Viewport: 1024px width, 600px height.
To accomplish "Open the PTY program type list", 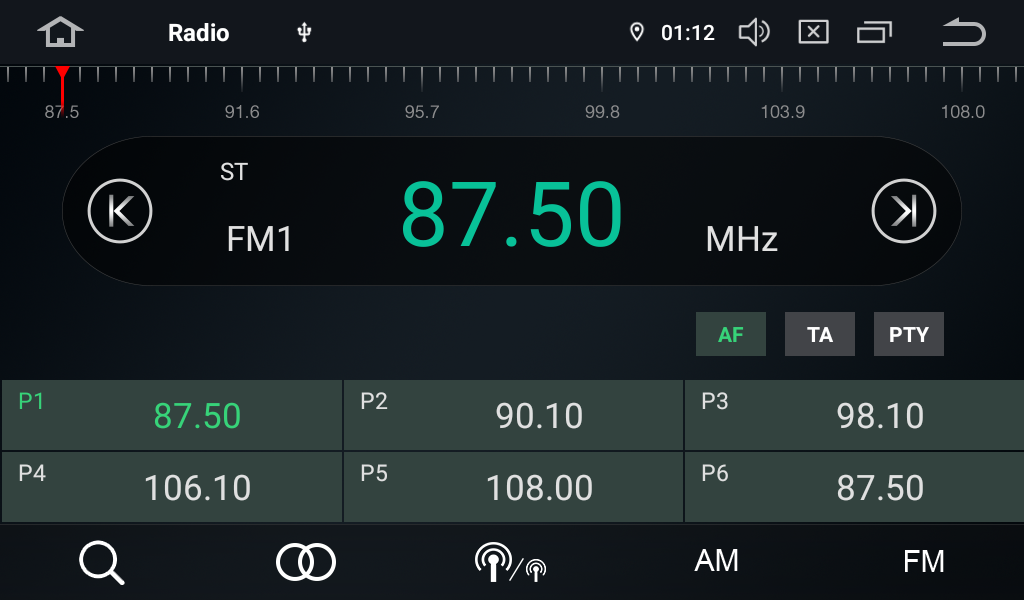I will pyautogui.click(x=909, y=334).
